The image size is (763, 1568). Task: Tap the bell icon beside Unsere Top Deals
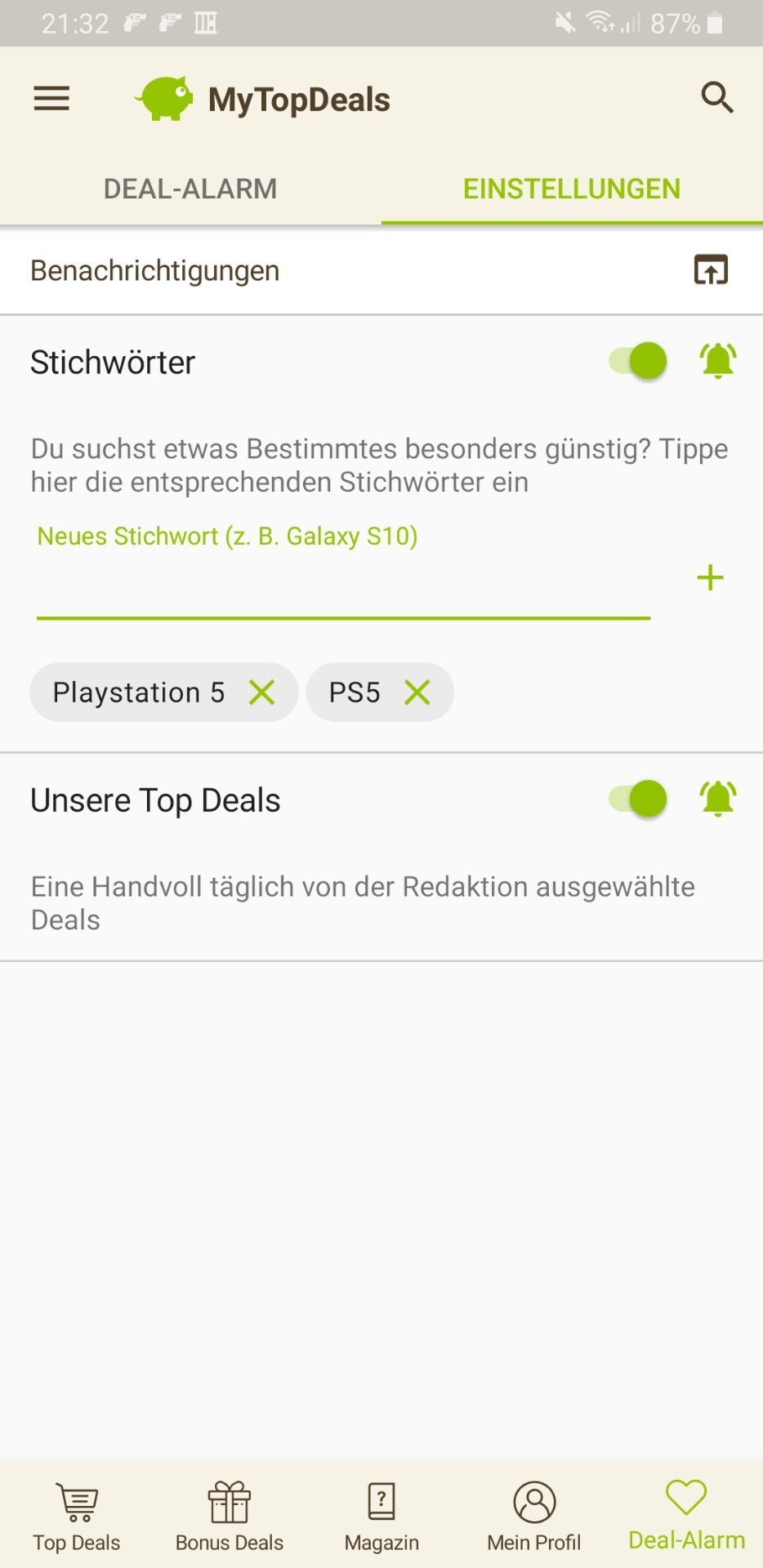[717, 799]
